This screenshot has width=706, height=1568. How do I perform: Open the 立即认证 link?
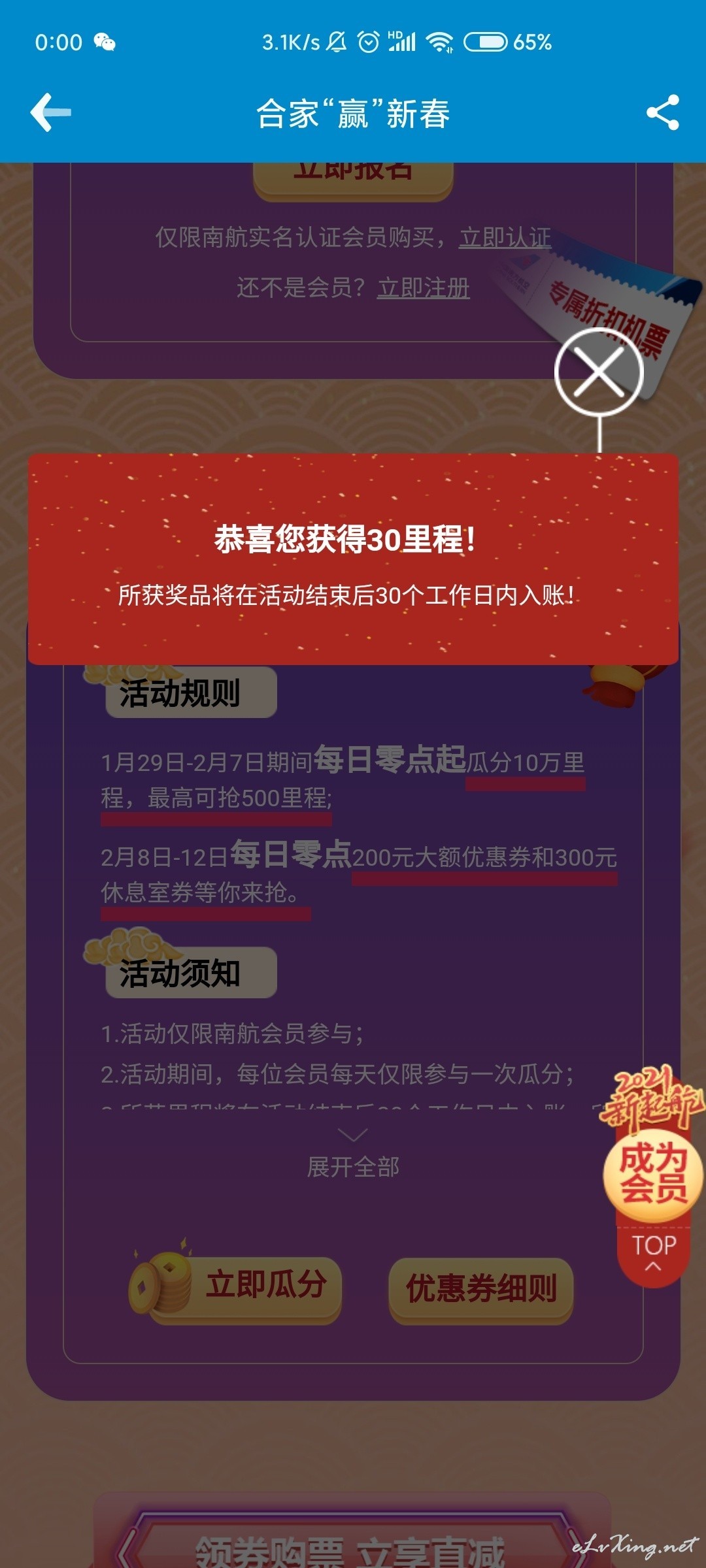pos(505,238)
